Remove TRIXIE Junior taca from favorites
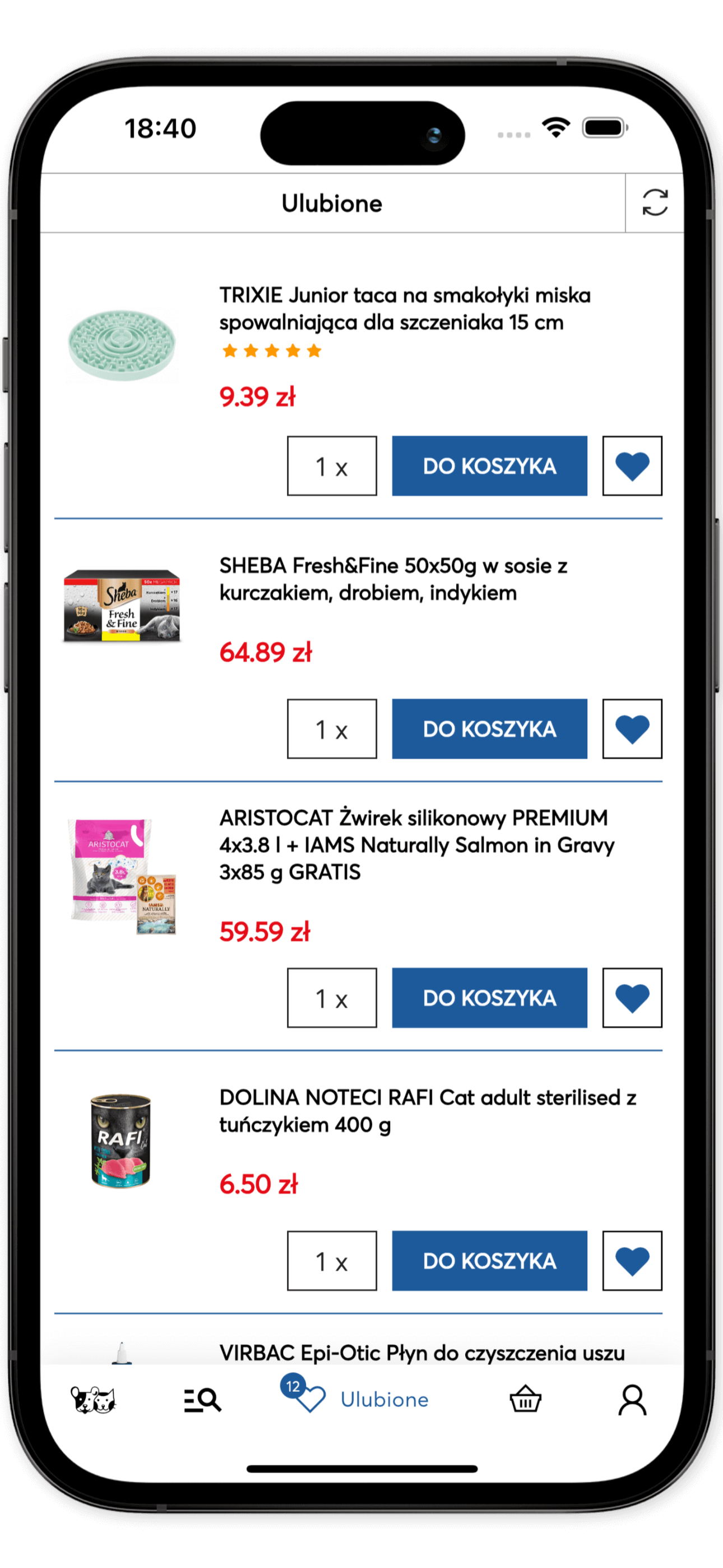The width and height of the screenshot is (723, 1568). pos(632,465)
